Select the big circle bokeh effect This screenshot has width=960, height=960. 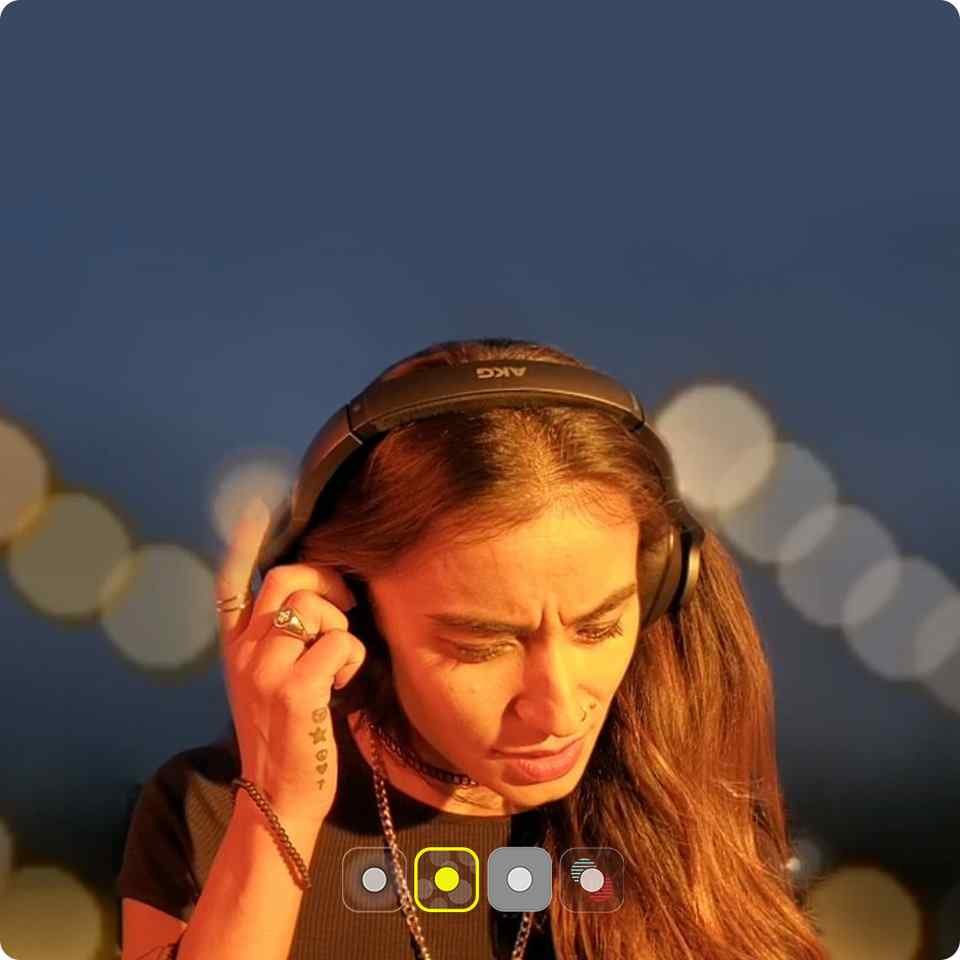pos(446,880)
